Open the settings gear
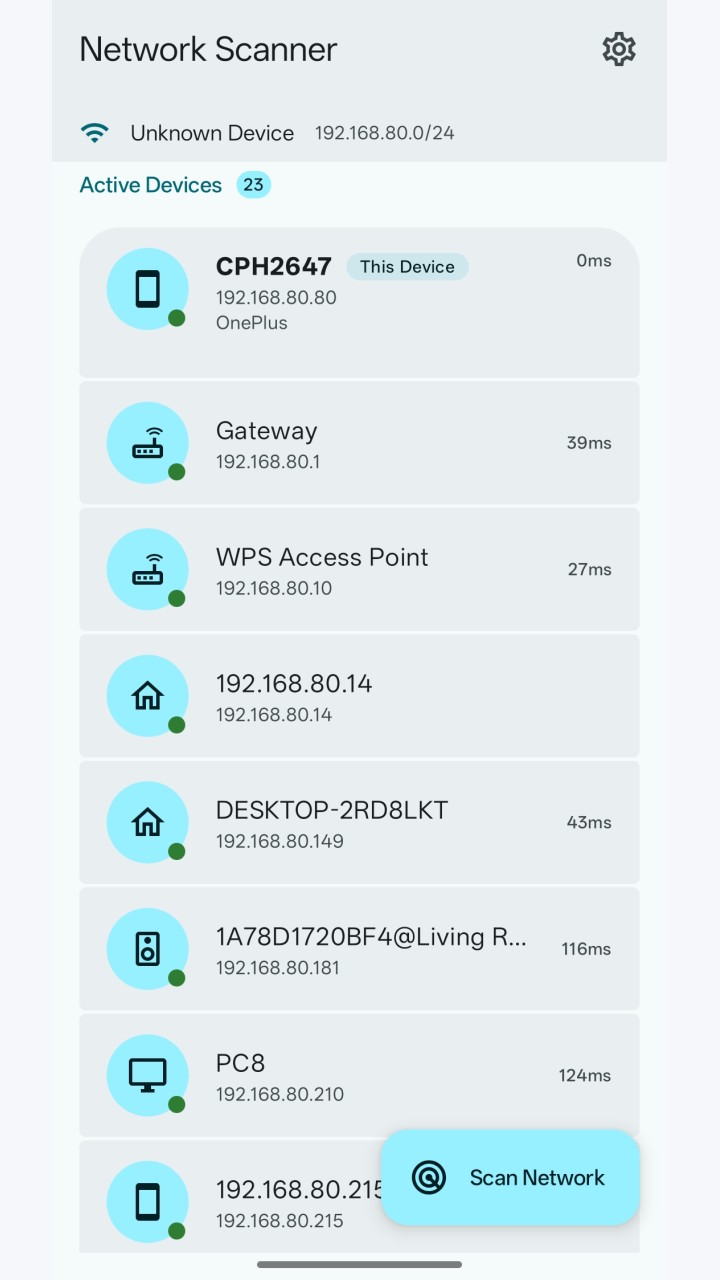The image size is (720, 1280). point(619,49)
